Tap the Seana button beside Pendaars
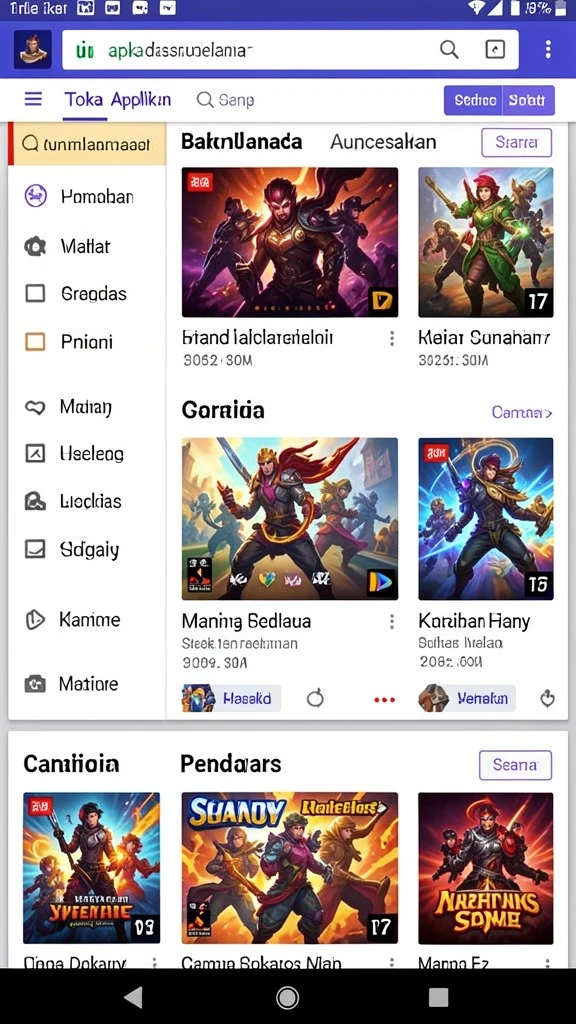576x1024 pixels. [515, 765]
